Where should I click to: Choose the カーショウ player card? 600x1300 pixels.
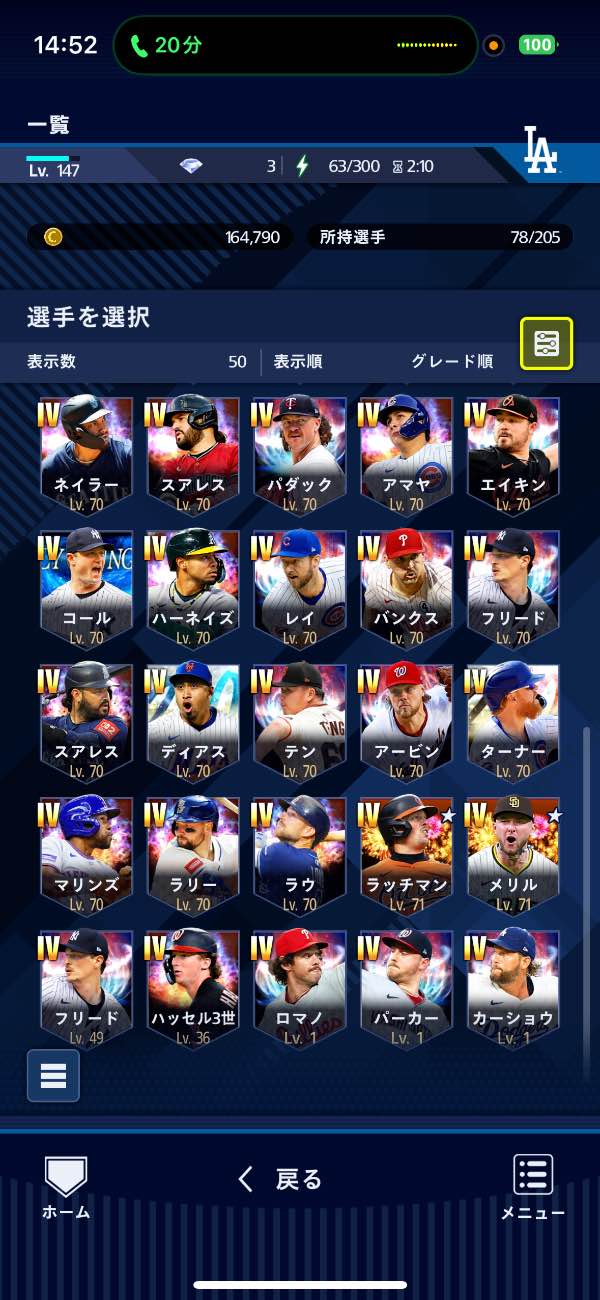click(x=512, y=991)
